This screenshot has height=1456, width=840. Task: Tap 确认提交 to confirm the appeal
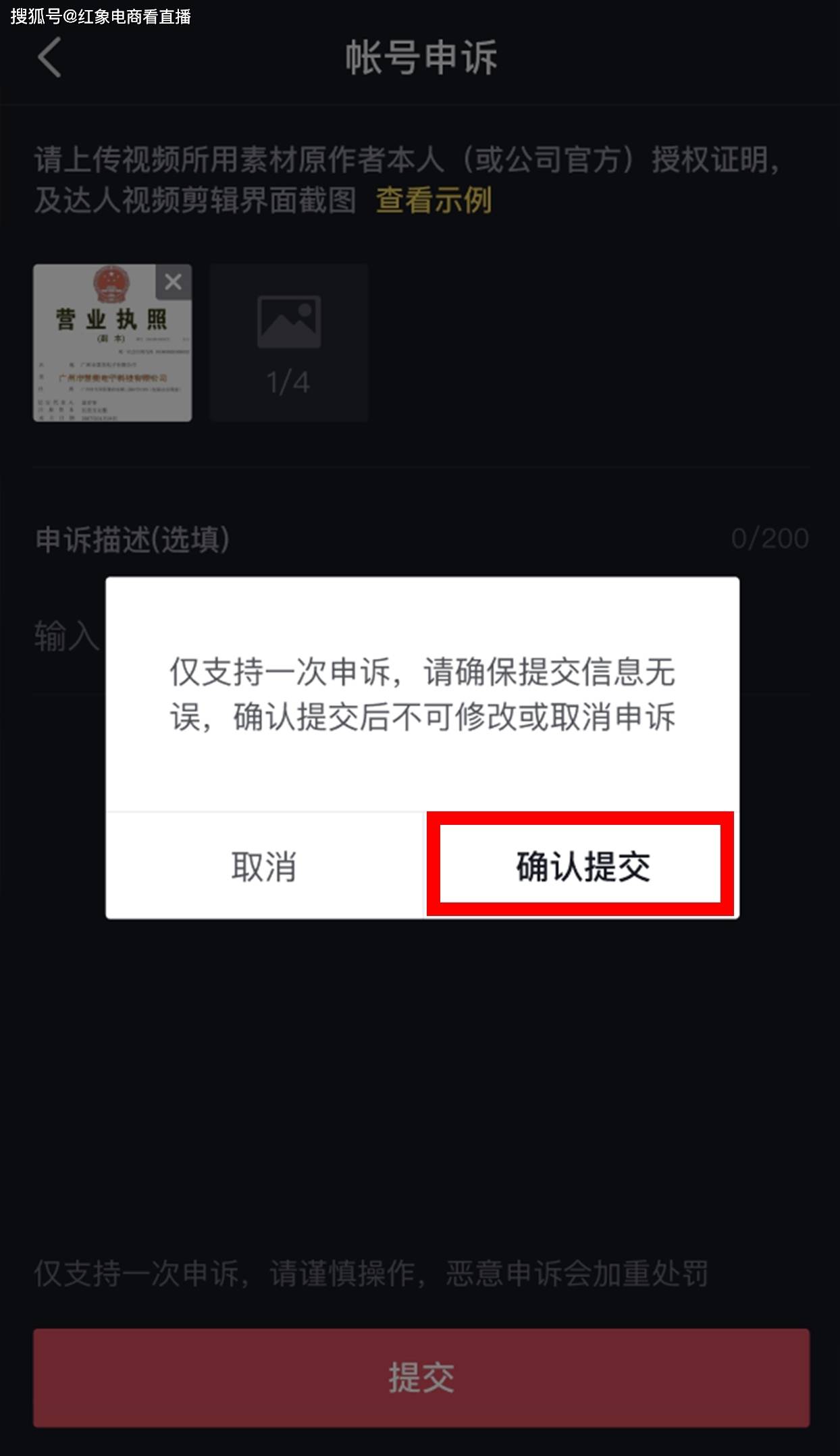tap(581, 865)
